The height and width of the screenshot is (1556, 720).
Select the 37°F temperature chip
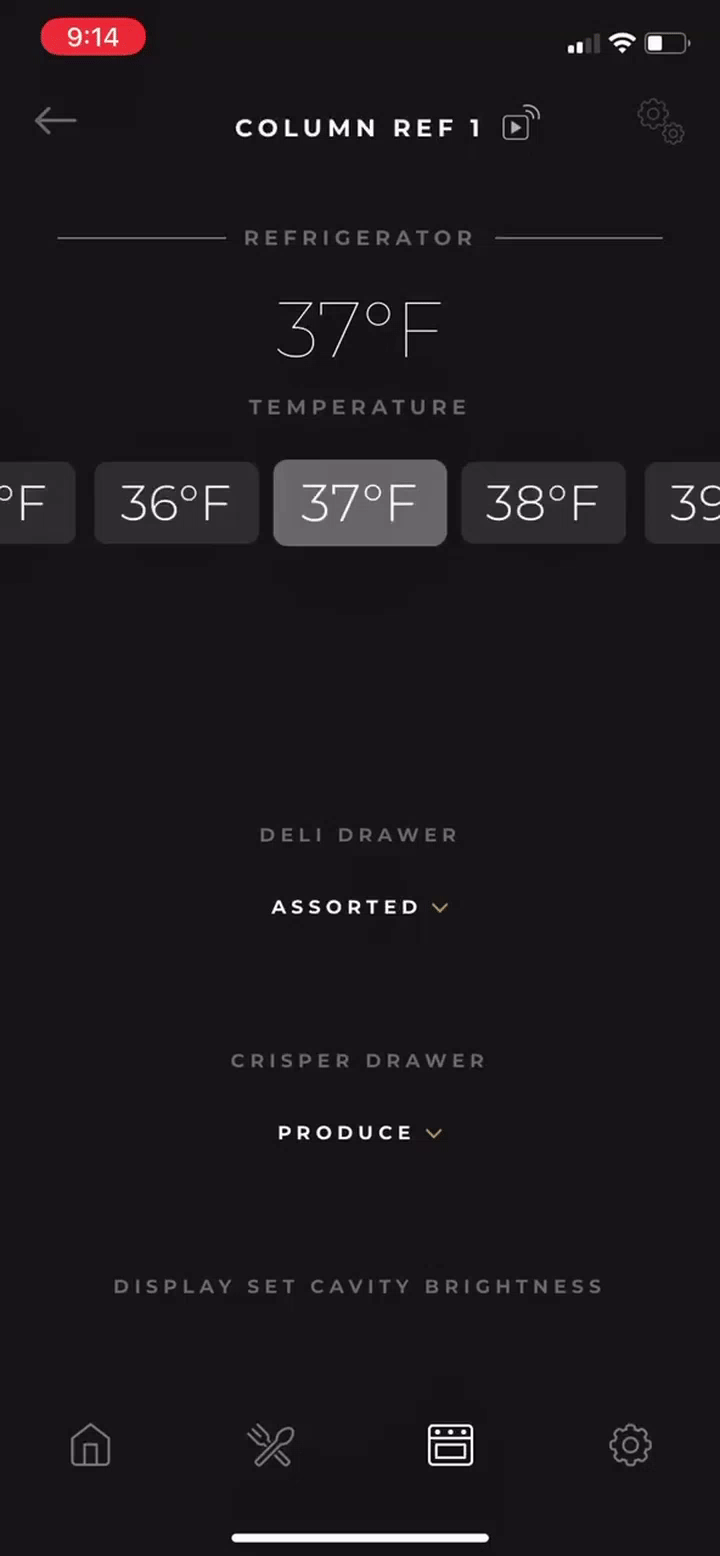pos(359,503)
